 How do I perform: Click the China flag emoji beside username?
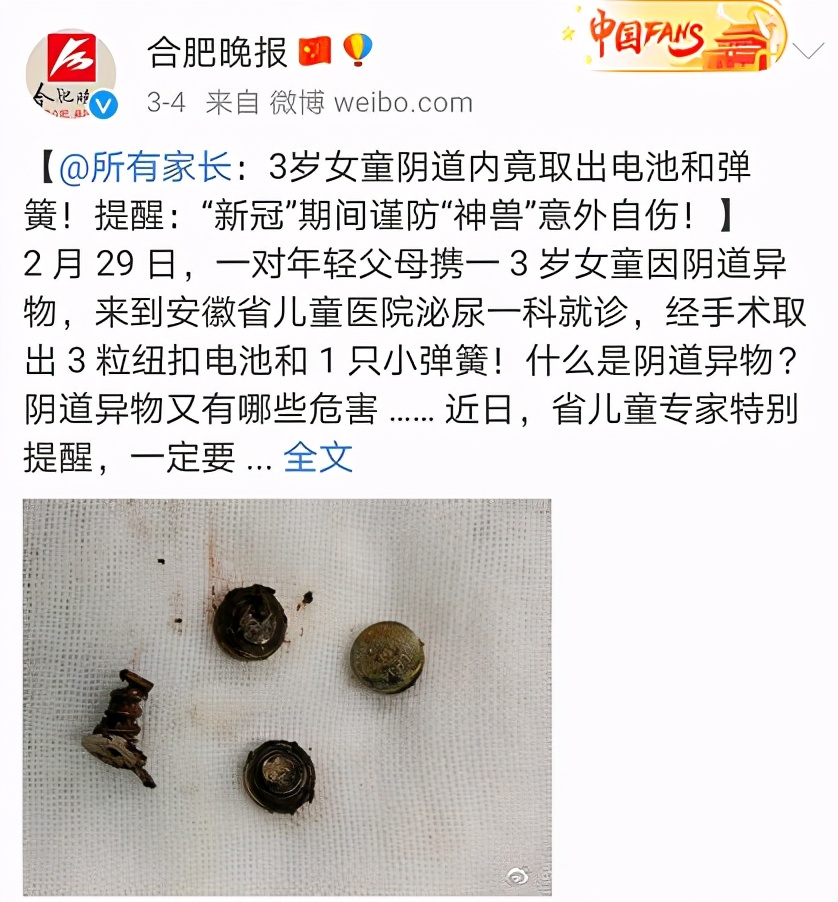[314, 53]
